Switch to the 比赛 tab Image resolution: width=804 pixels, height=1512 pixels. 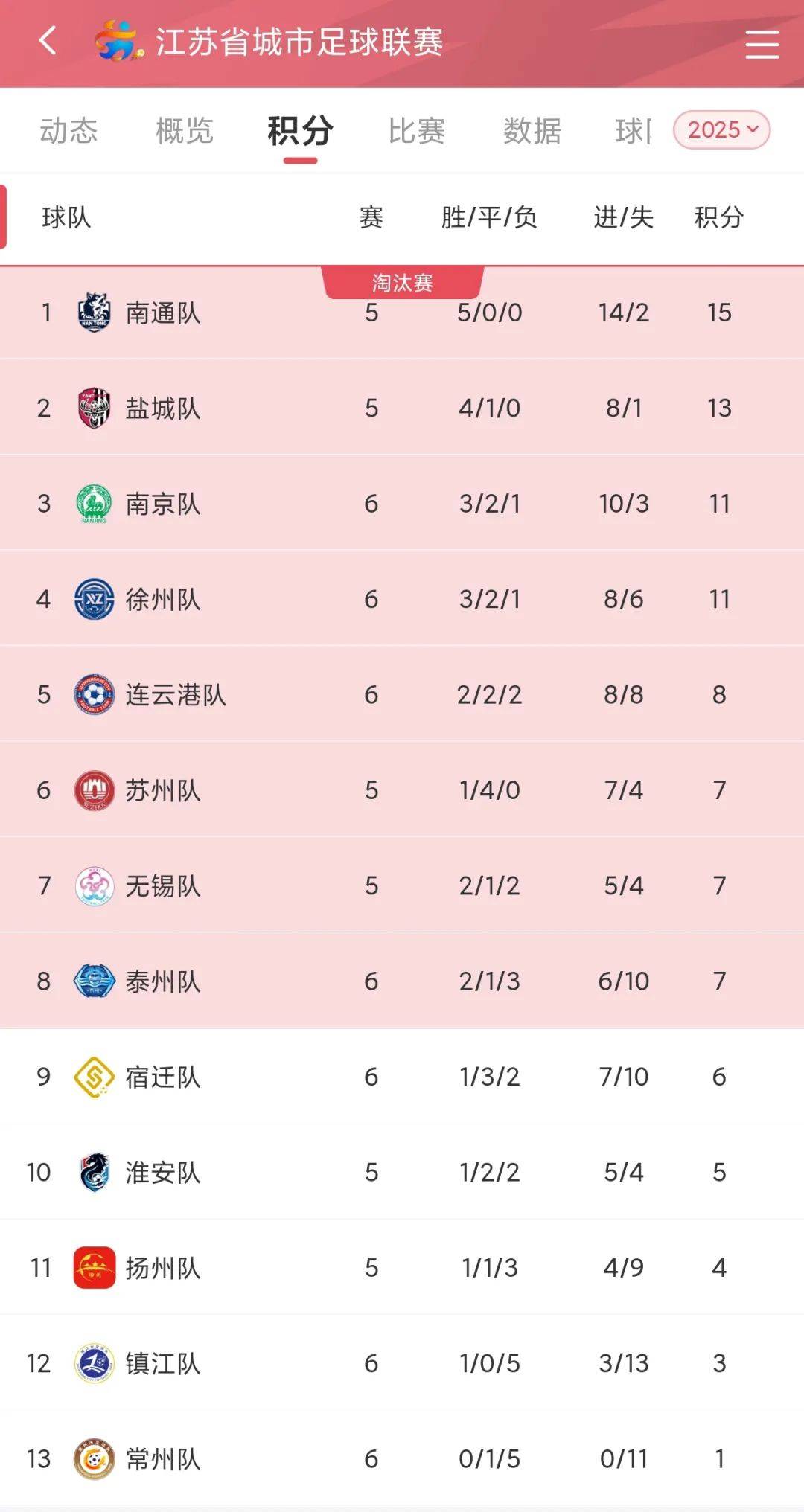point(417,129)
